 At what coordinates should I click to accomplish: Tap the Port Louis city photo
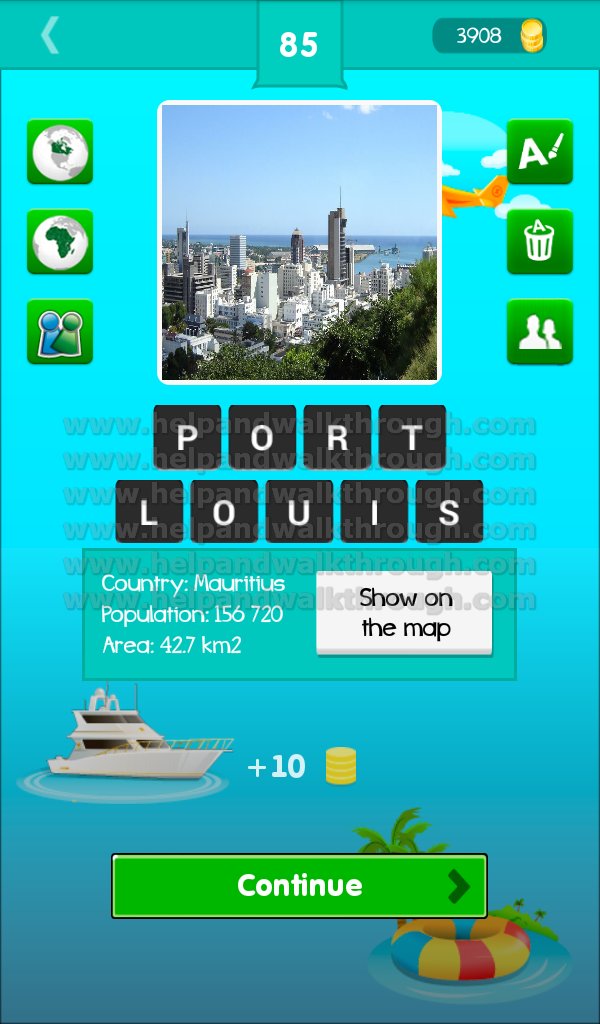point(300,242)
